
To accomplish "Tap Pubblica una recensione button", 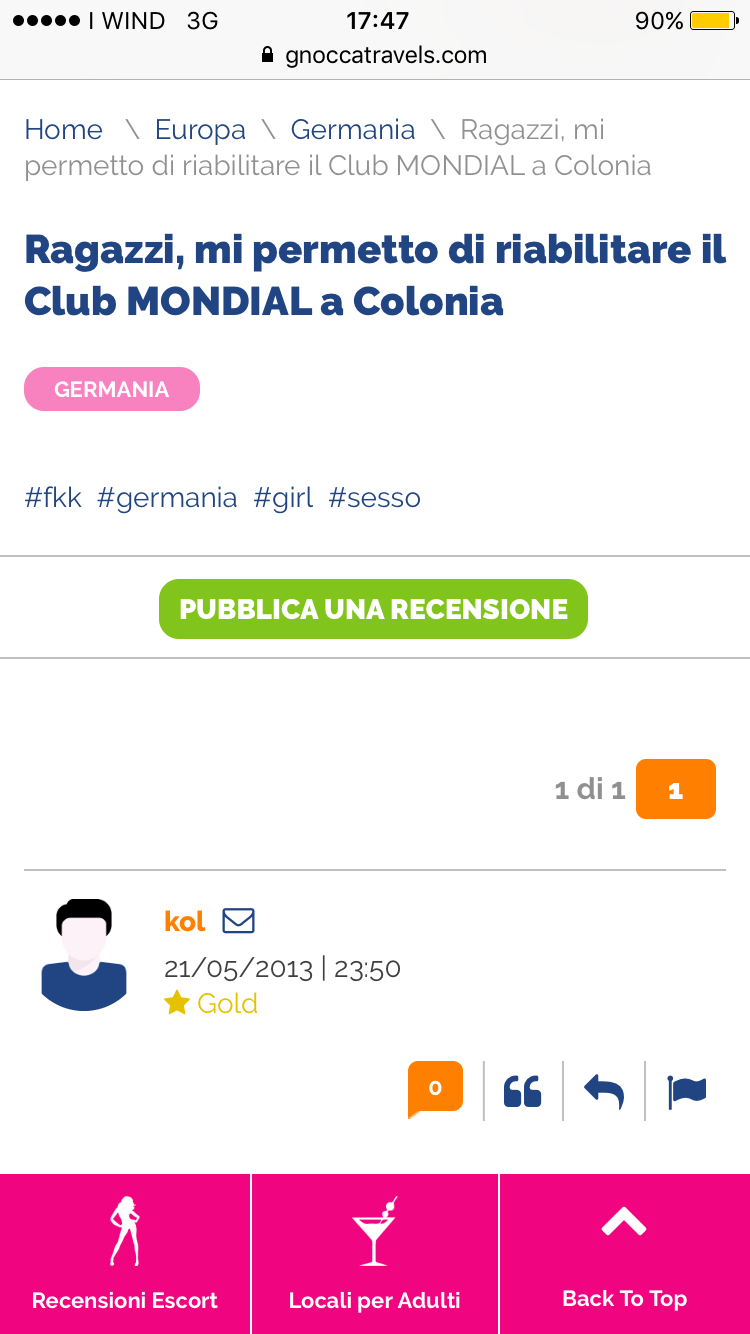I will tap(373, 609).
